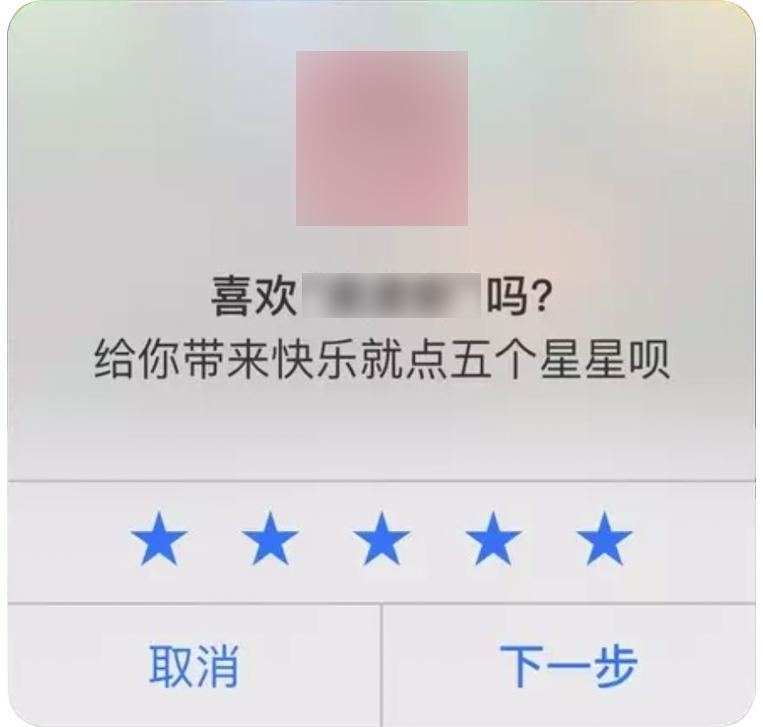Give a four-star rating
Image resolution: width=763 pixels, height=727 pixels.
click(493, 543)
